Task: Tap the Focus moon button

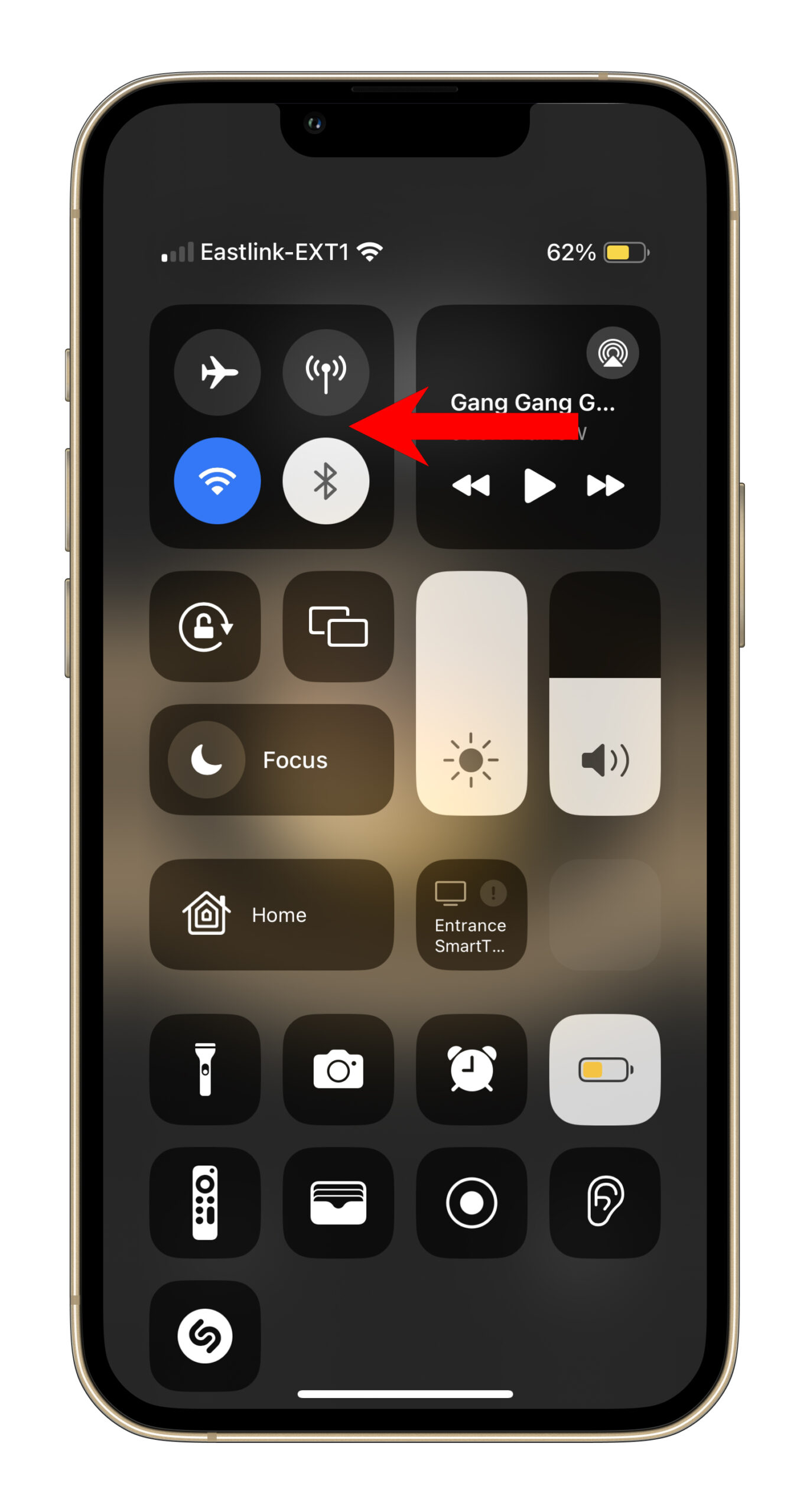Action: point(206,760)
